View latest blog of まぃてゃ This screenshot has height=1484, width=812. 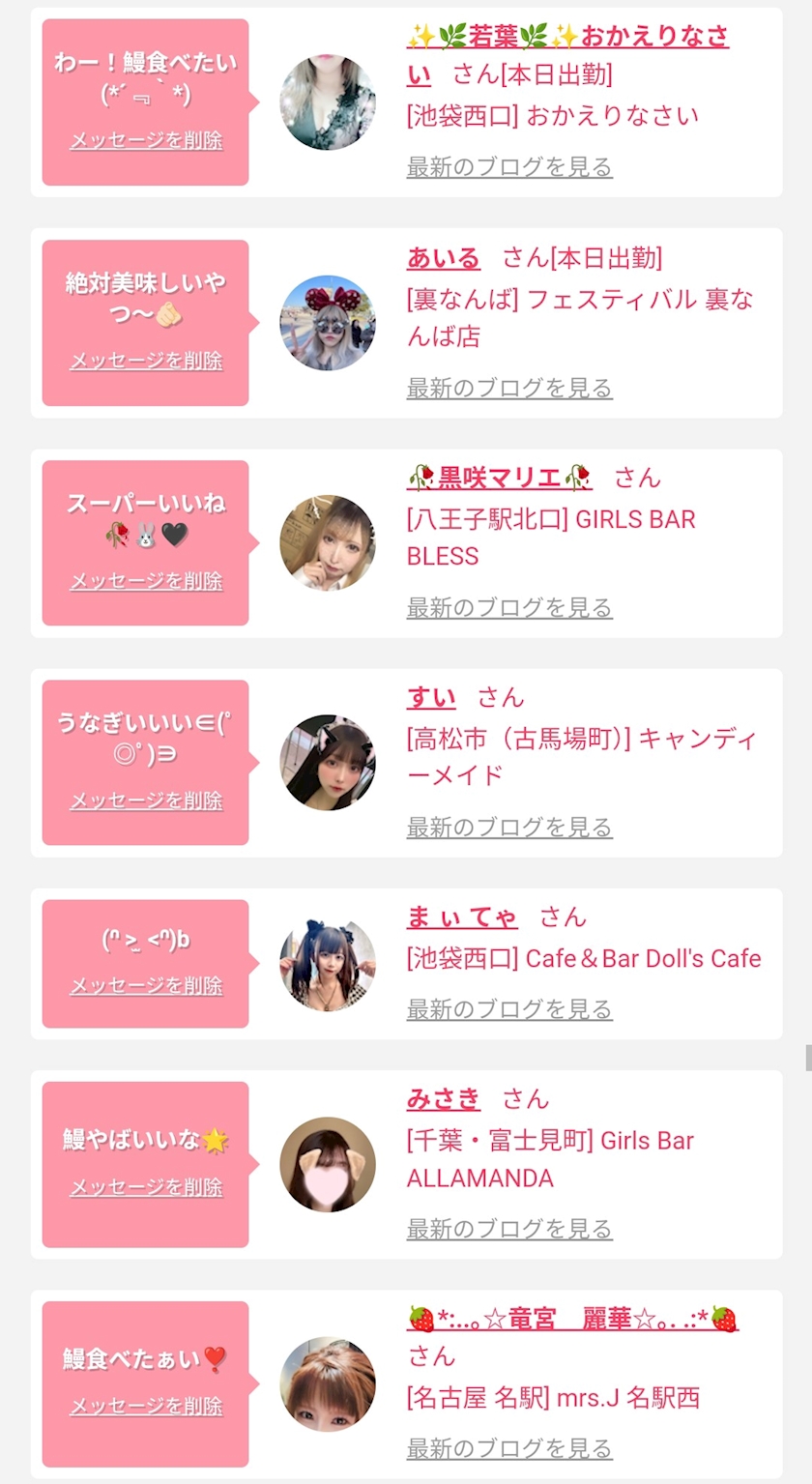coord(509,1008)
